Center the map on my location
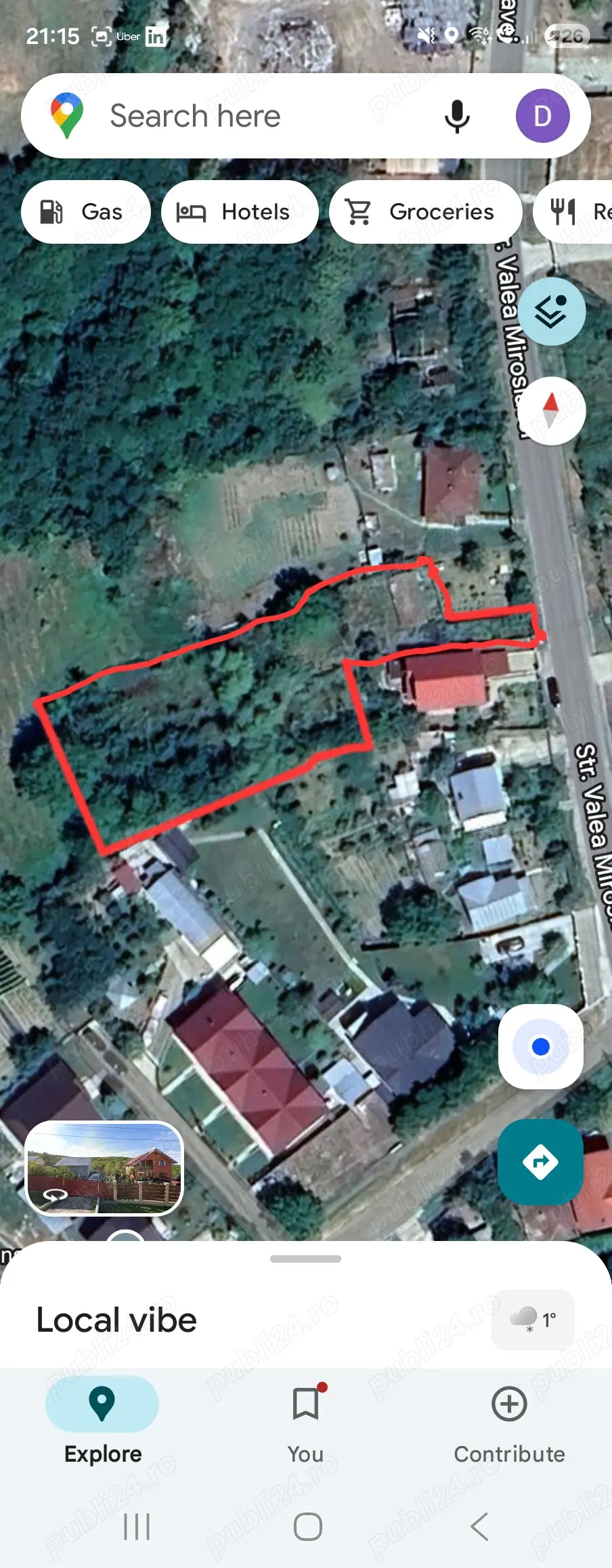 click(x=540, y=1047)
